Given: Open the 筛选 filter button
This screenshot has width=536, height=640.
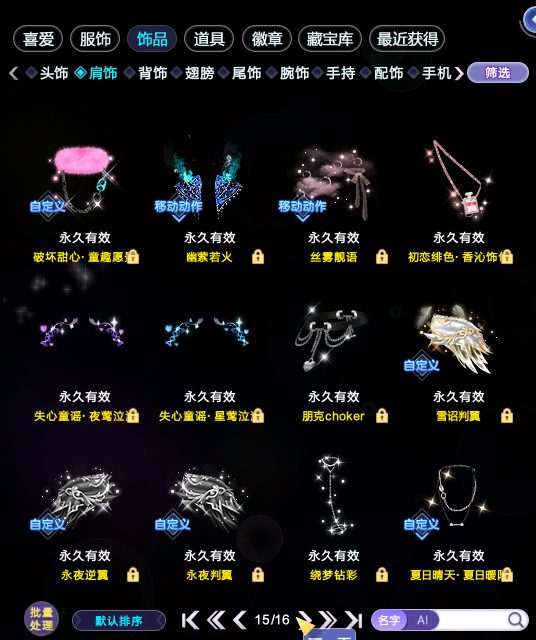Looking at the screenshot, I should [x=498, y=73].
